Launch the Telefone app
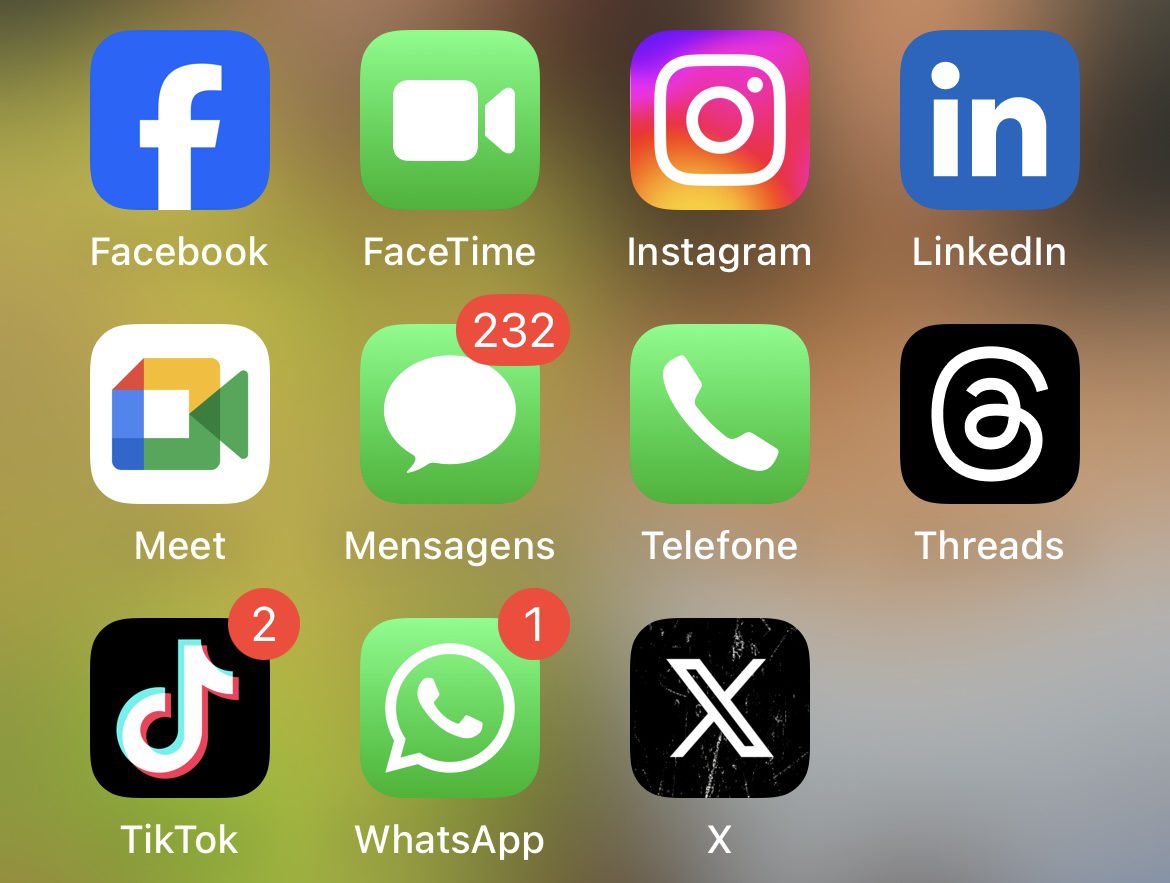The image size is (1170, 883). coord(720,414)
